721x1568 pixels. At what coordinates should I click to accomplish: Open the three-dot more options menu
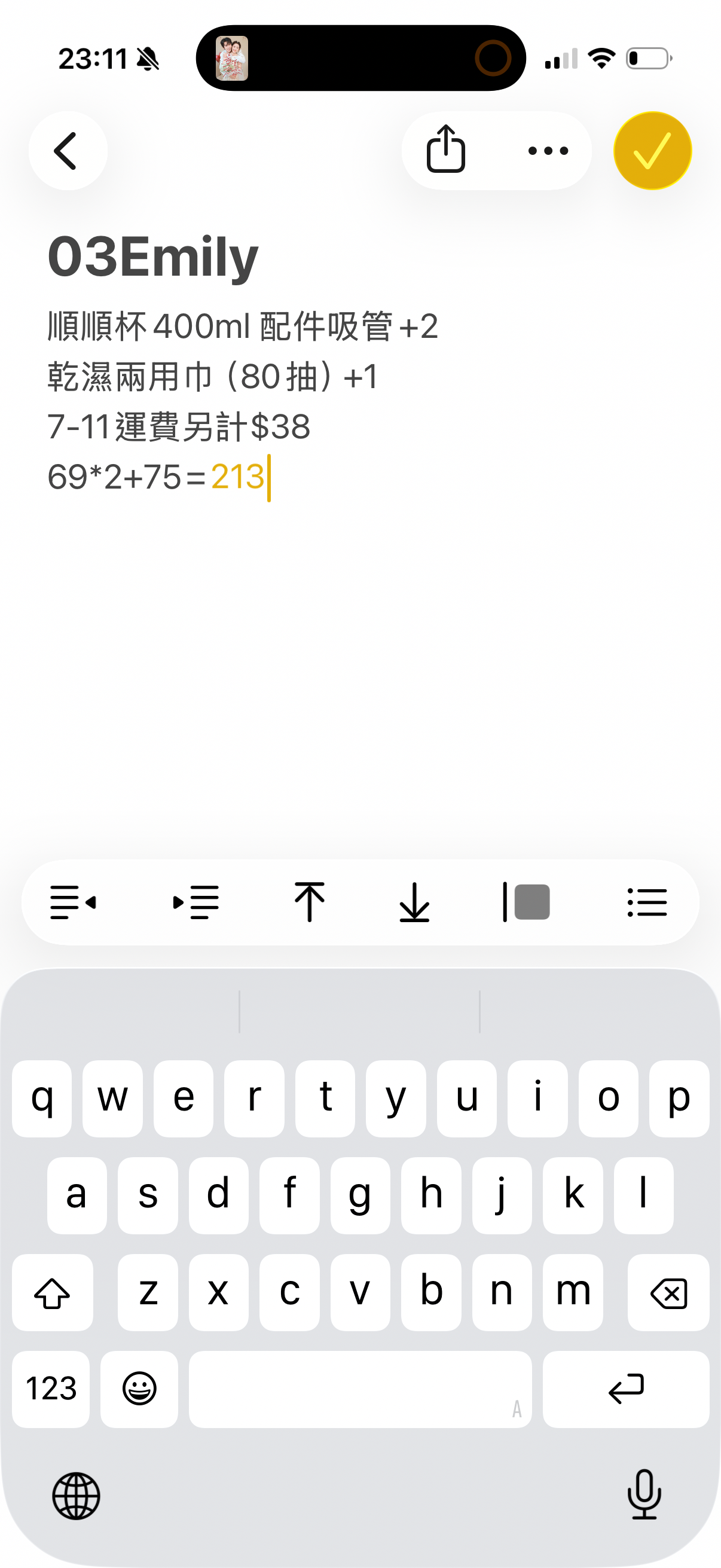pos(548,150)
